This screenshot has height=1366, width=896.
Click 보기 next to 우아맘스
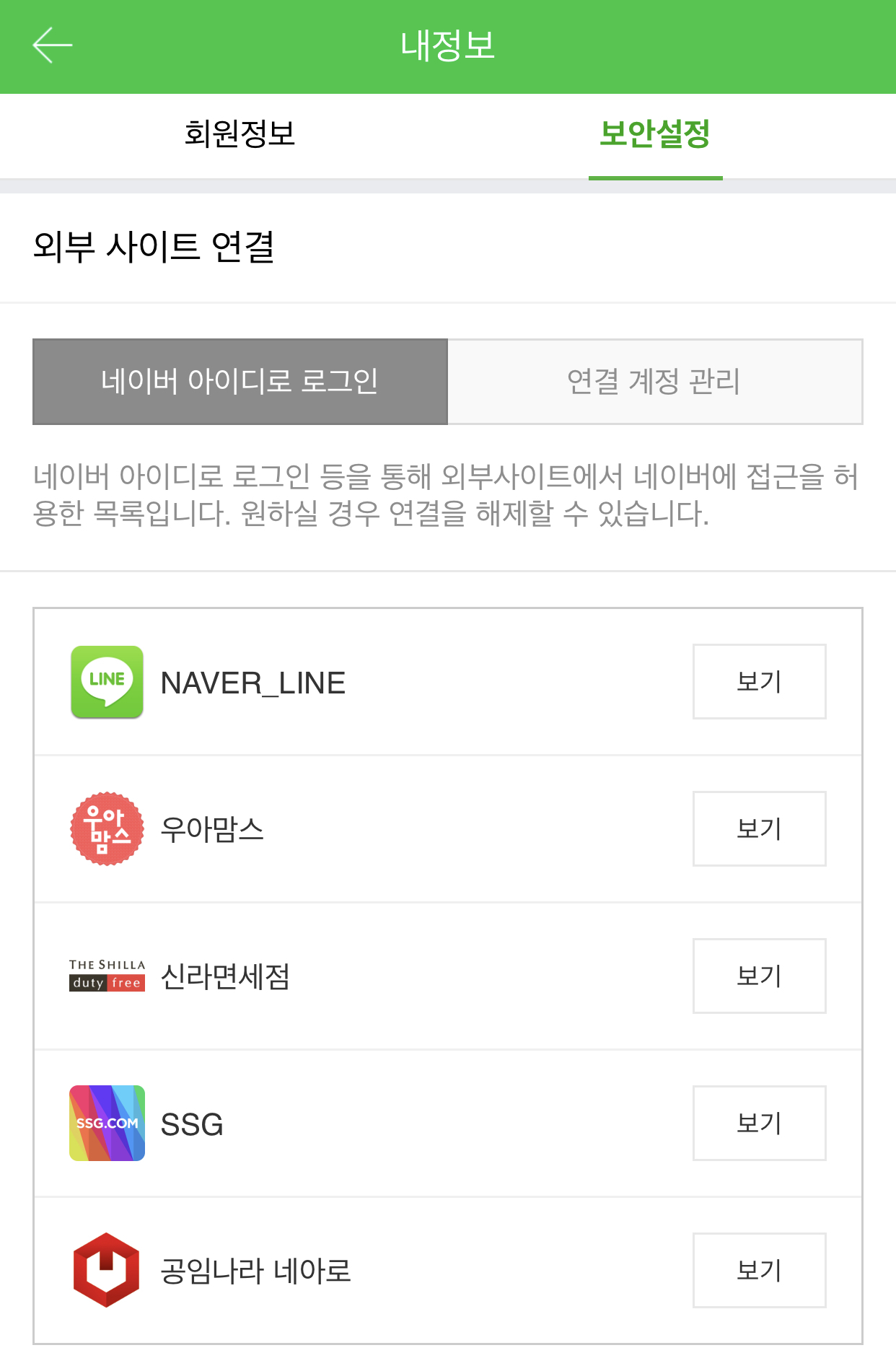point(759,828)
